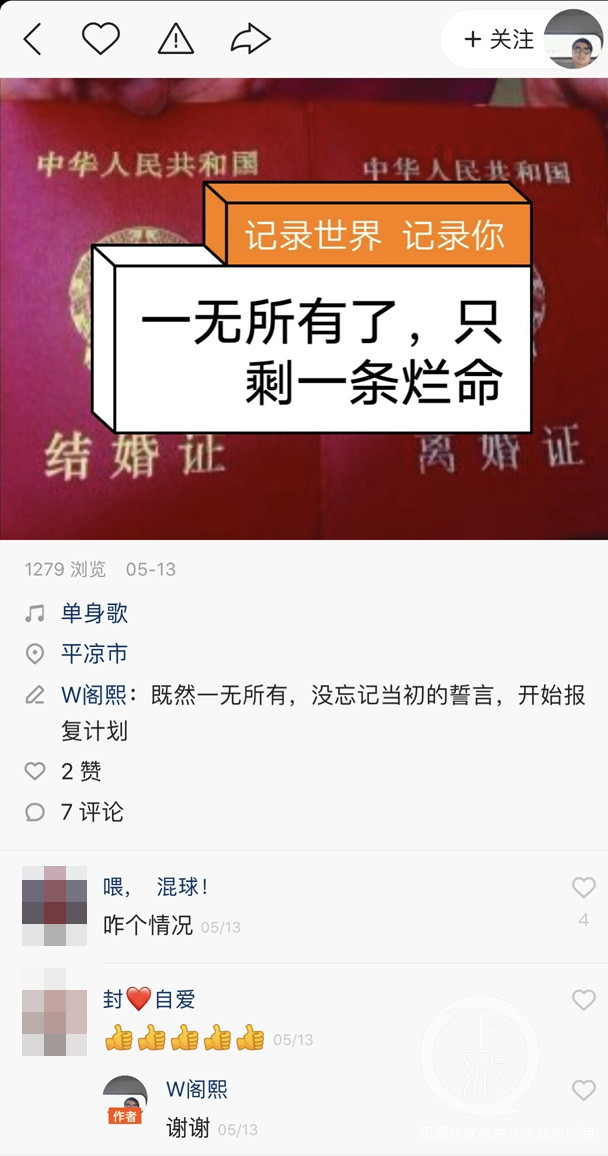View the 2 赞 likes list
This screenshot has width=608, height=1156.
pyautogui.click(x=81, y=771)
